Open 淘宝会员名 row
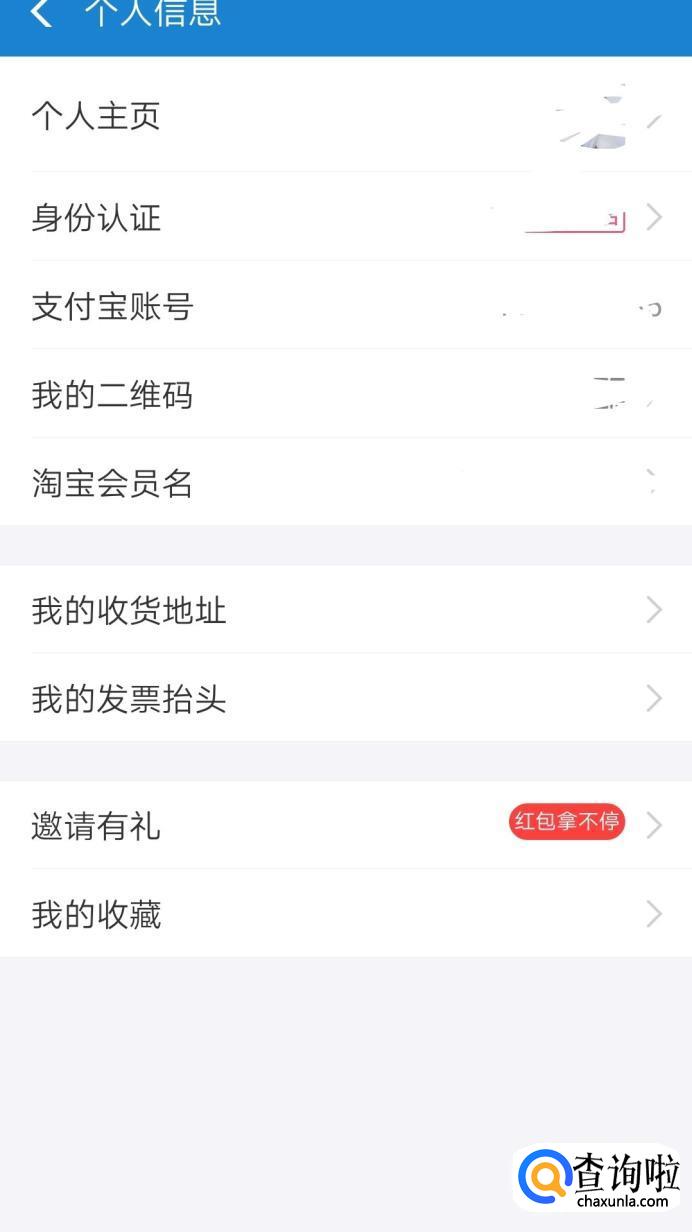The image size is (692, 1232). 346,483
